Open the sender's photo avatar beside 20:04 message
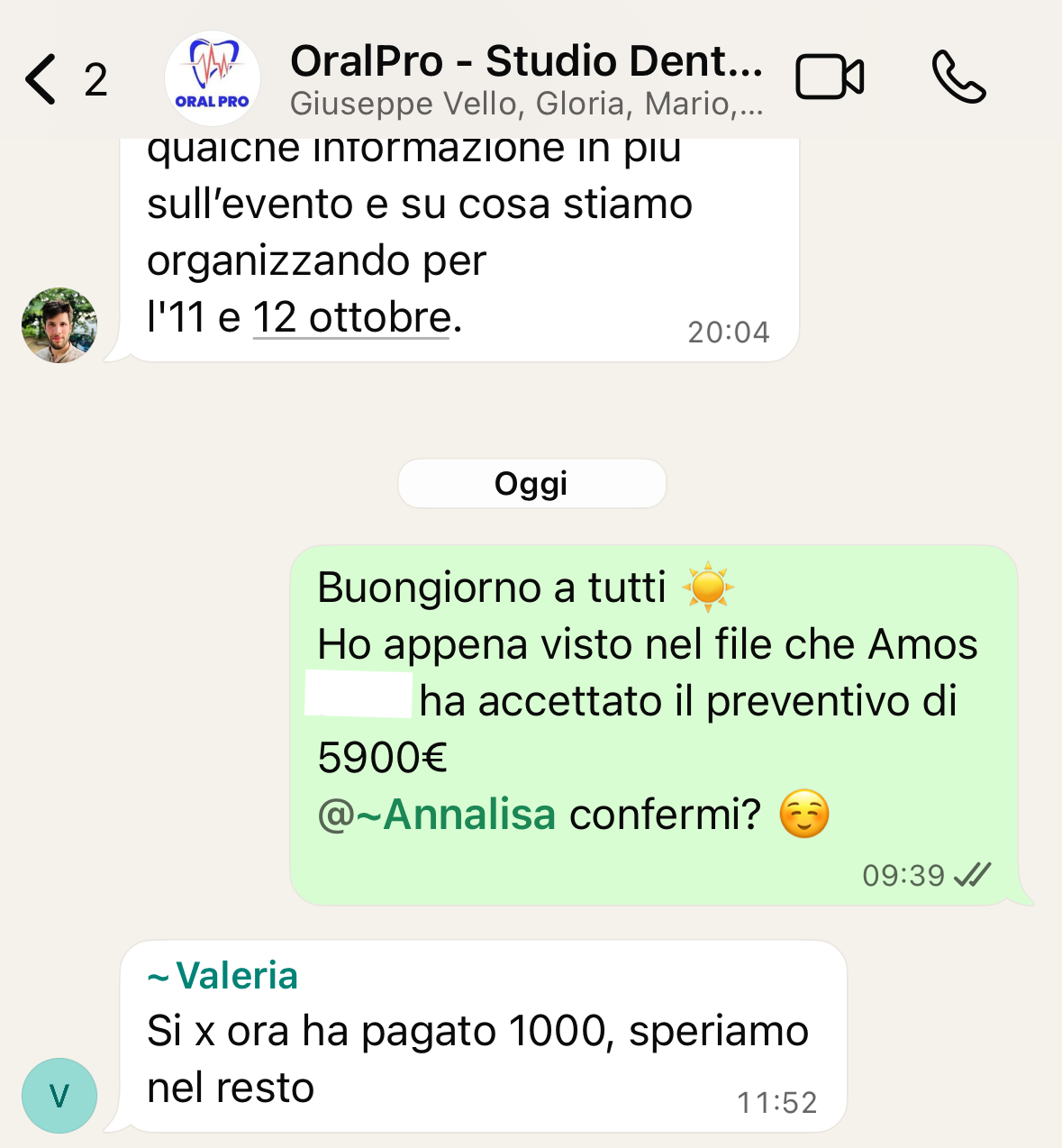 (x=59, y=325)
